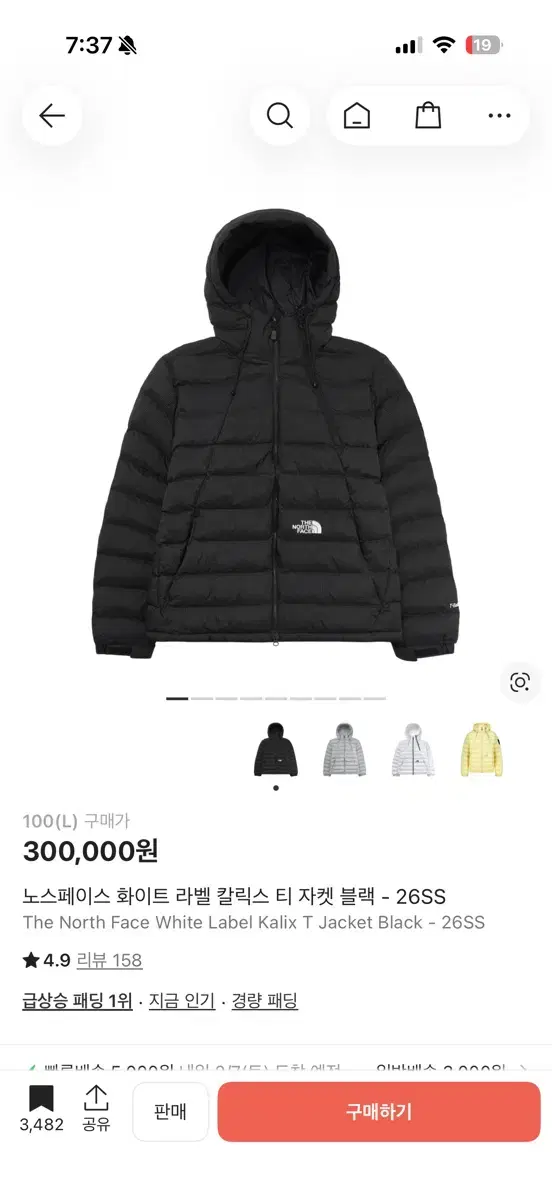Tap the 판매 sell button
Screen dimensions: 552x1200
pyautogui.click(x=170, y=1111)
